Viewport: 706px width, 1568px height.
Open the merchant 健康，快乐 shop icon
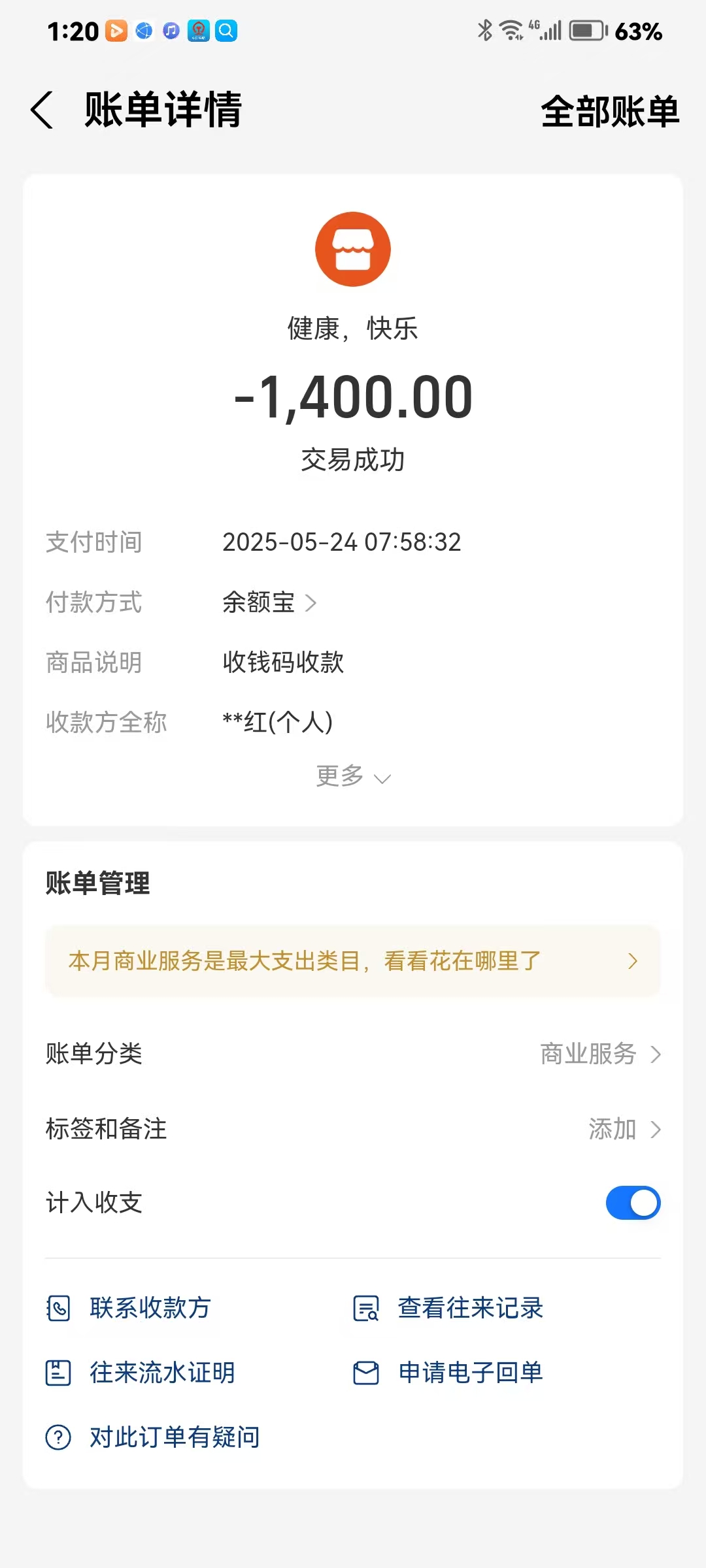353,249
